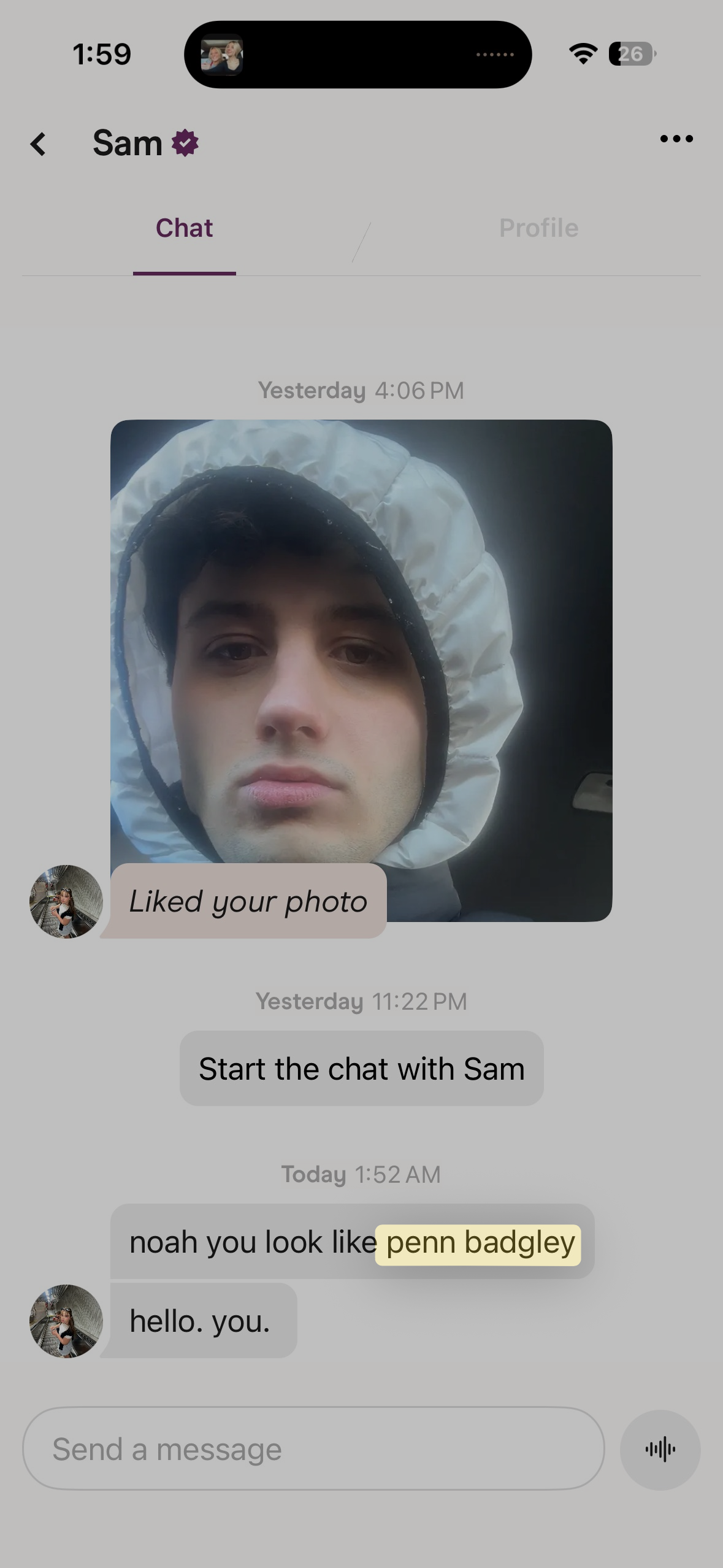This screenshot has width=723, height=1568.
Task: Open the three-dot overflow menu
Action: (676, 139)
